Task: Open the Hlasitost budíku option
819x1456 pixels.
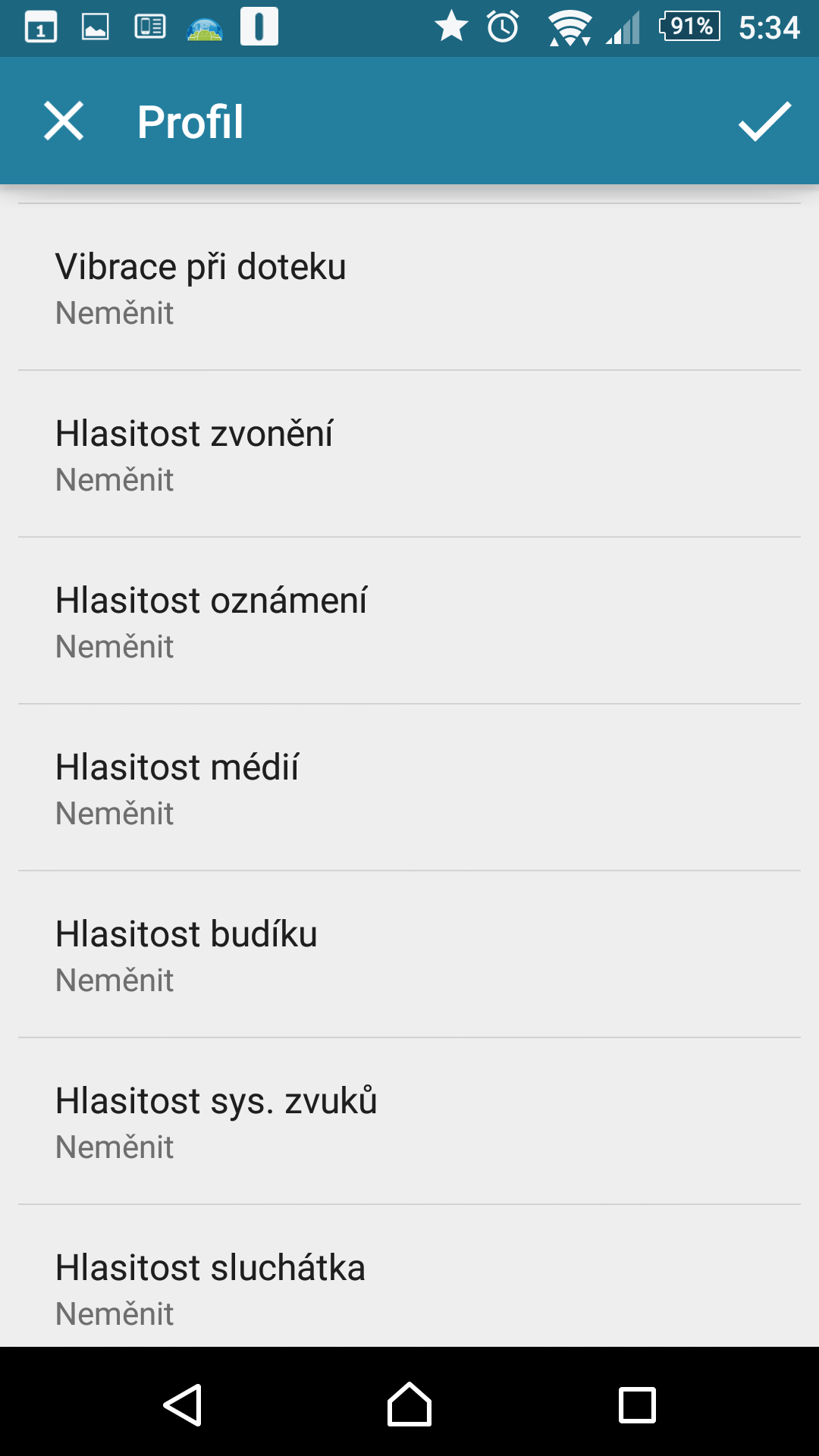Action: point(409,955)
